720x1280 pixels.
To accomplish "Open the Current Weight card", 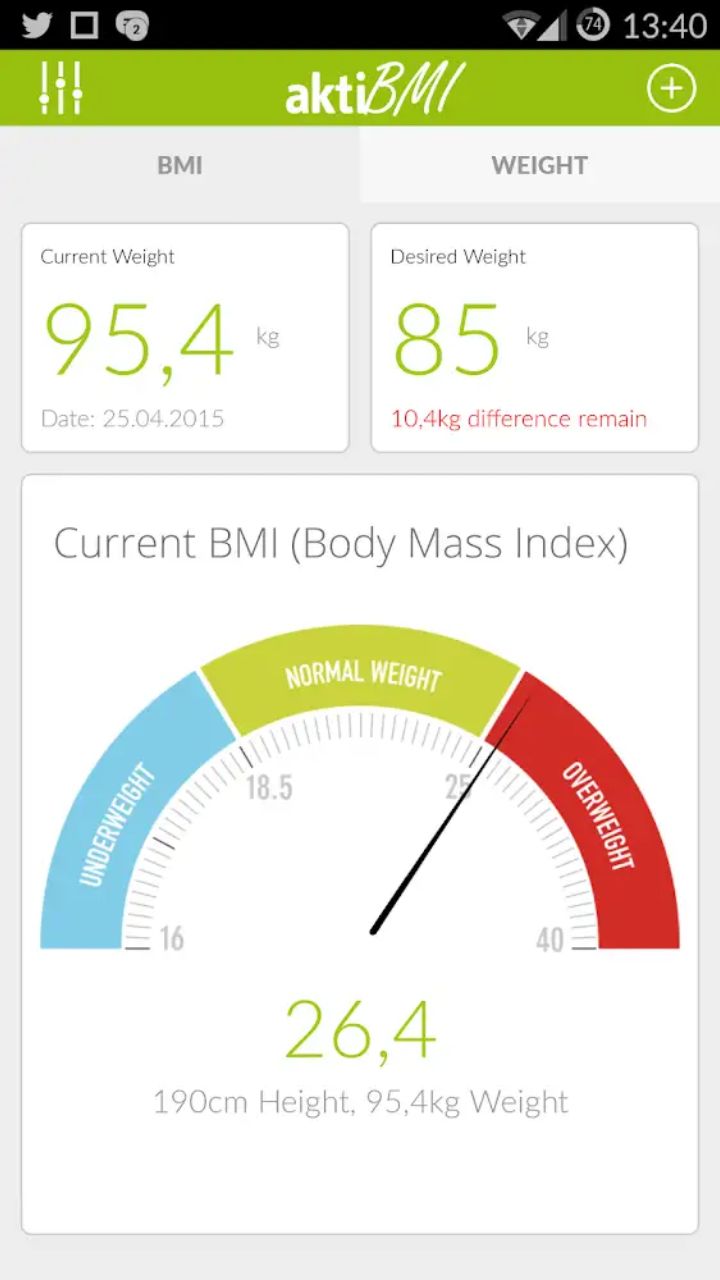I will point(185,337).
